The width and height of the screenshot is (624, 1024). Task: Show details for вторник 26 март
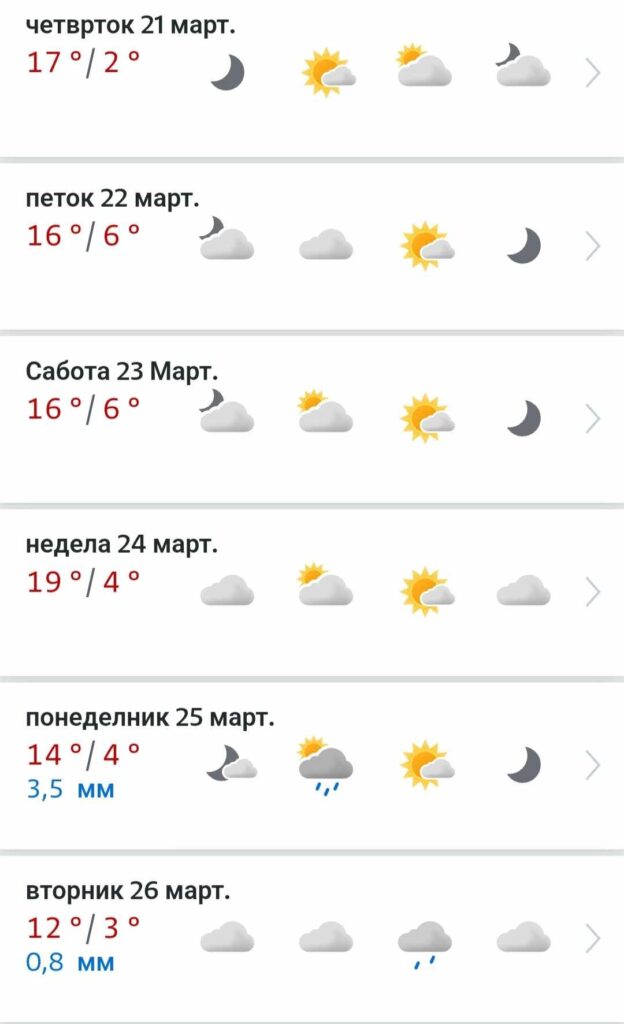(x=592, y=939)
